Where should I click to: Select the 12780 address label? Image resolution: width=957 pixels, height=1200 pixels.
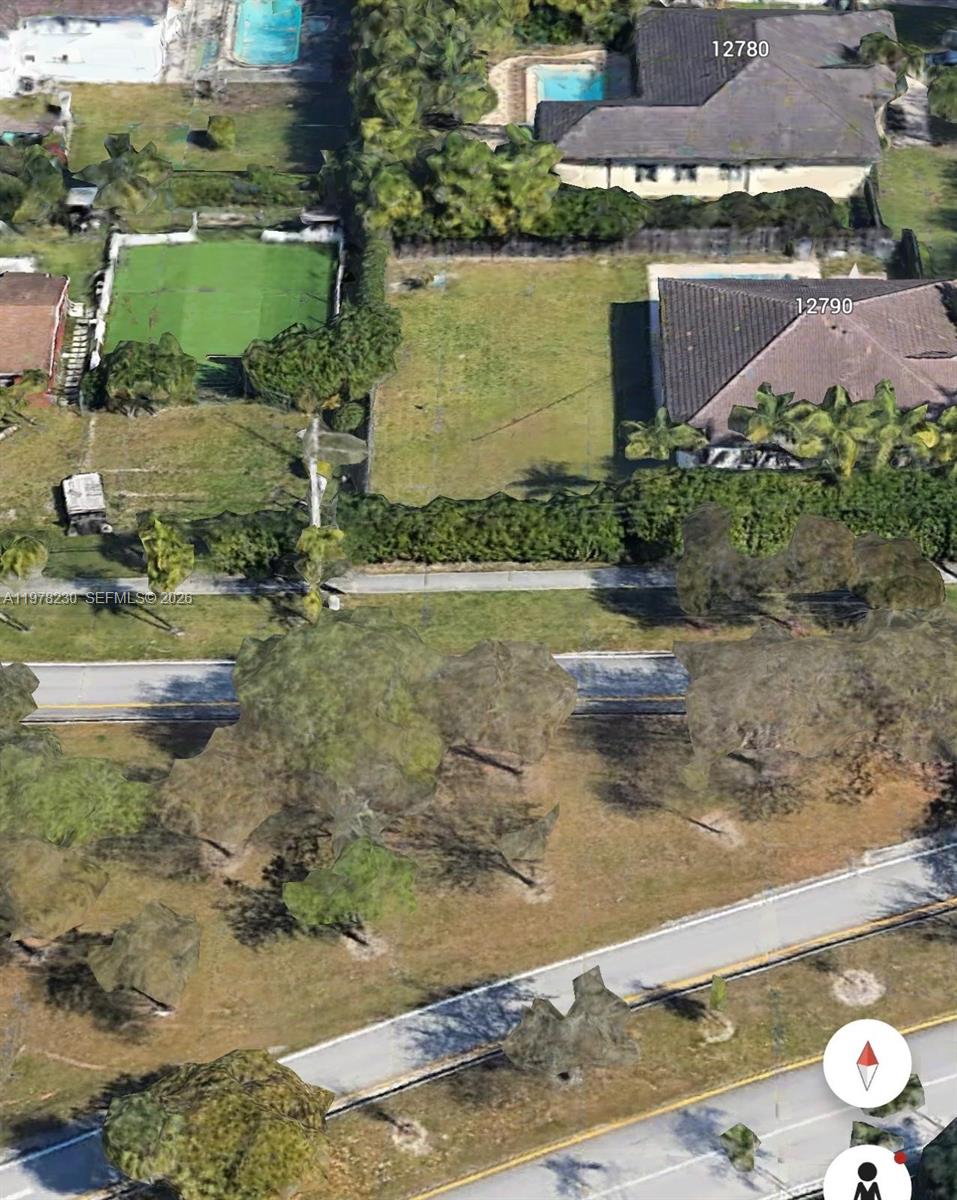(x=739, y=47)
